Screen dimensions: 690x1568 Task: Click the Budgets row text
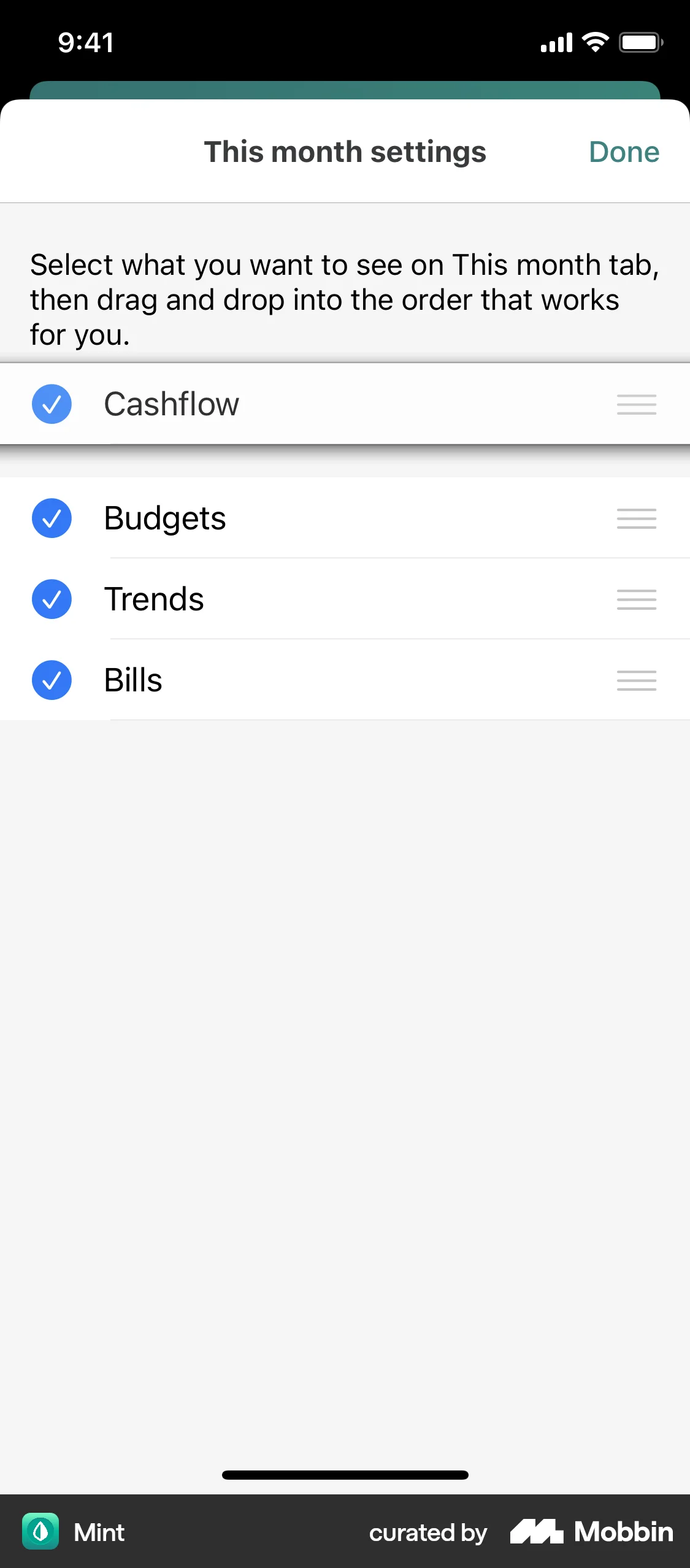point(165,518)
